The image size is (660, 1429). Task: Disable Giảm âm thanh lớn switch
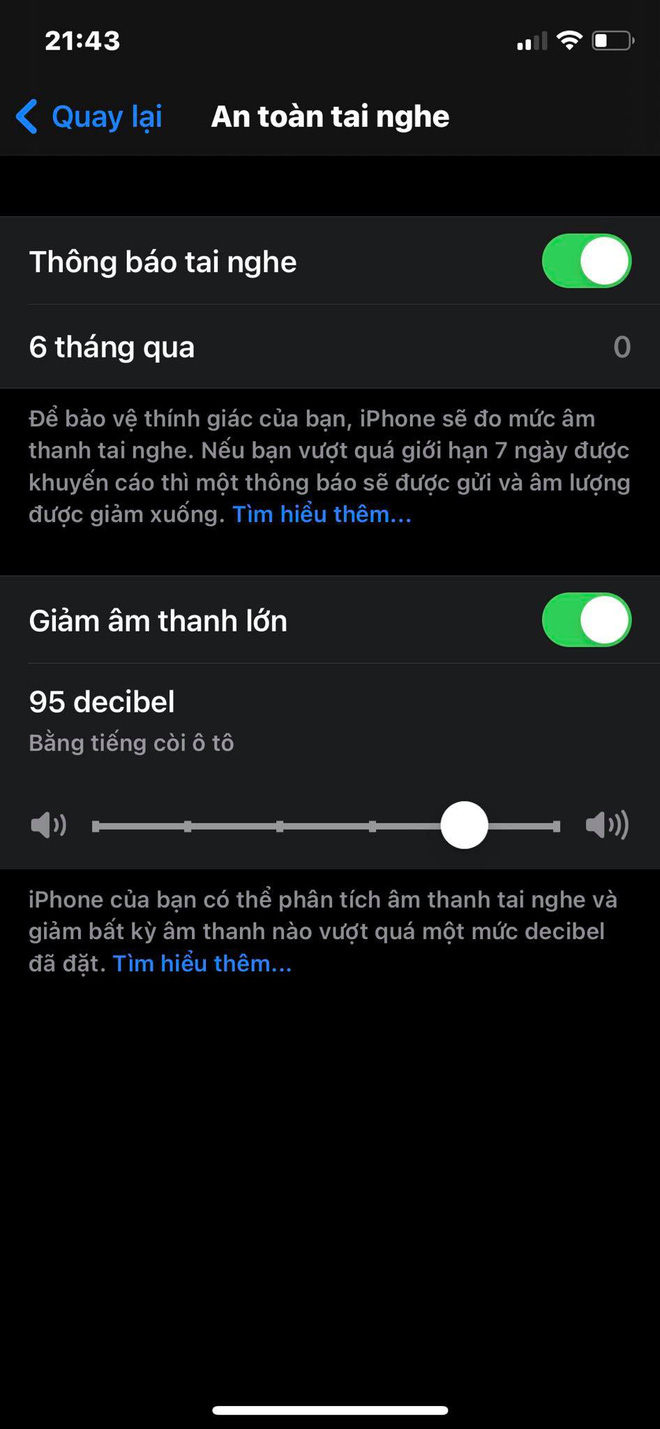coord(586,620)
